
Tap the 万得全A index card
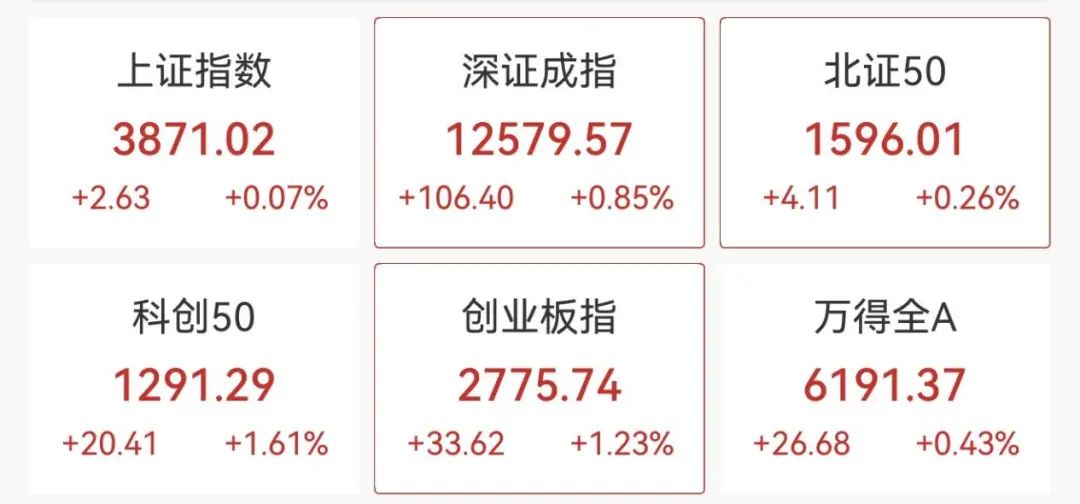(x=885, y=379)
